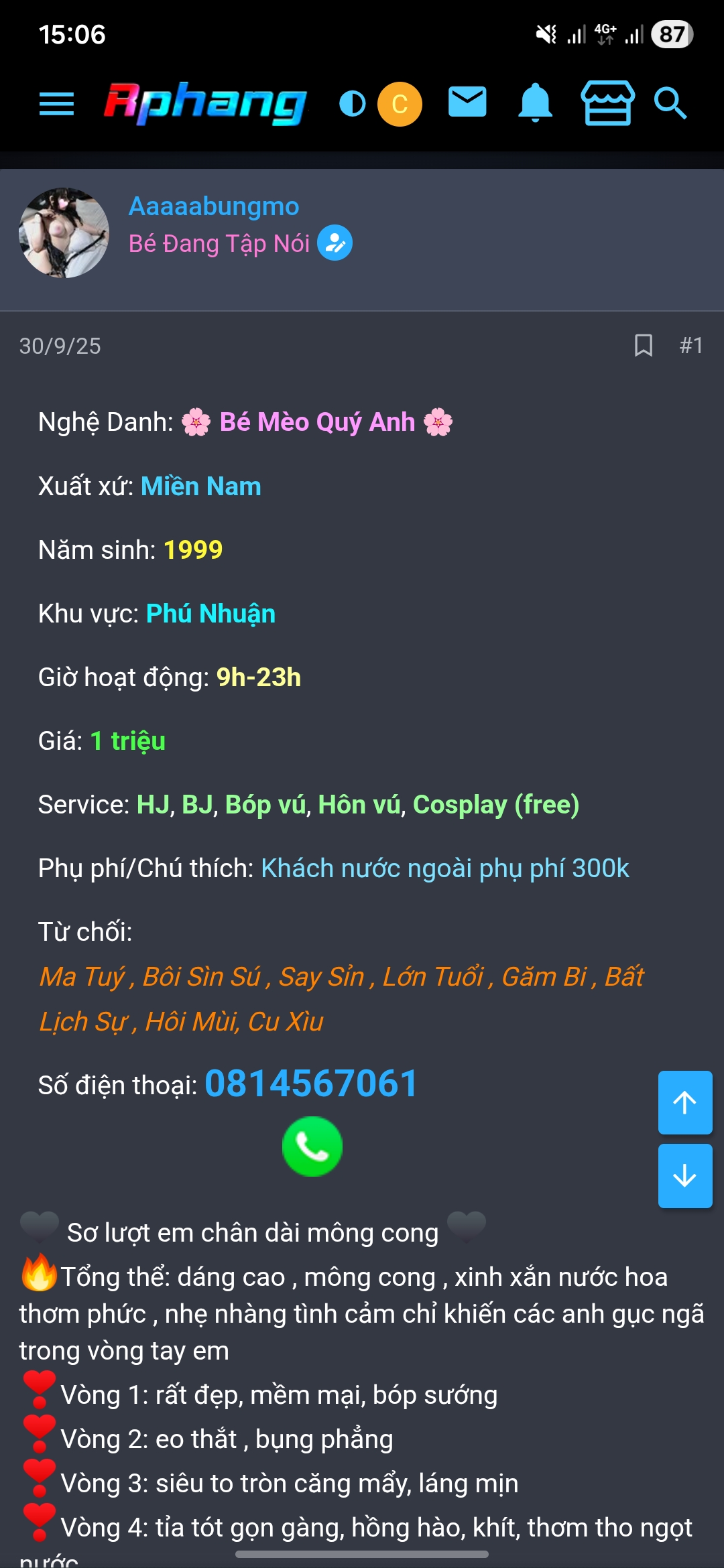The height and width of the screenshot is (1568, 724).
Task: Tap the blue up arrow button
Action: (685, 1102)
